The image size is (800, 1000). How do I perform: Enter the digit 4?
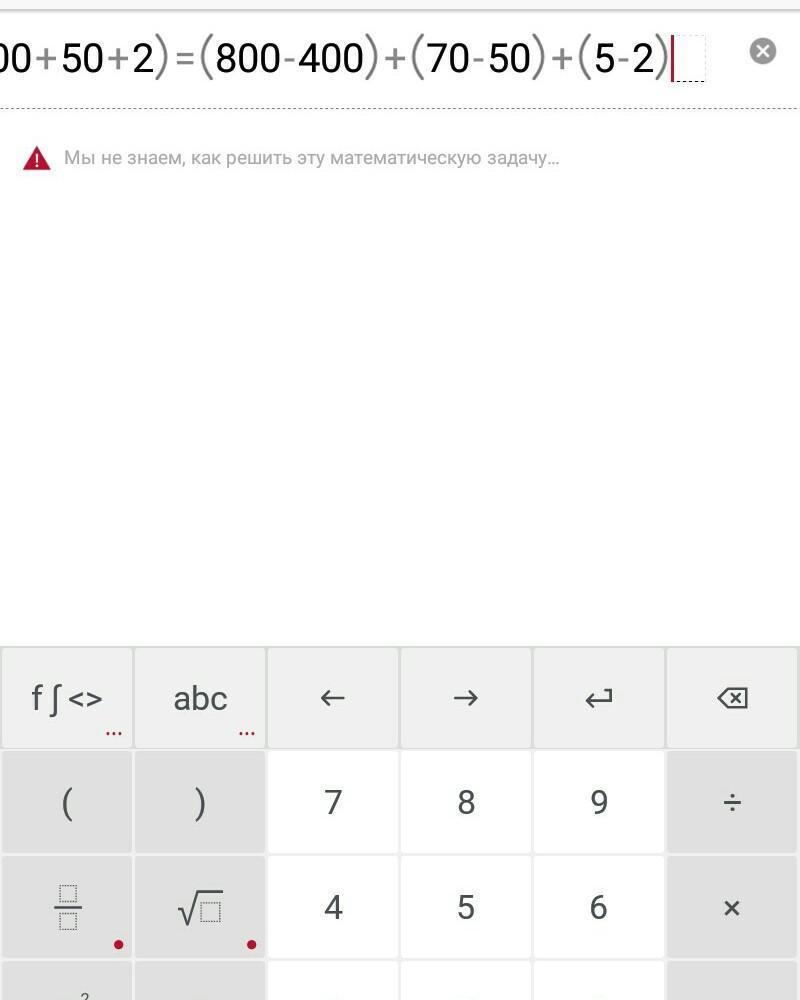click(332, 907)
